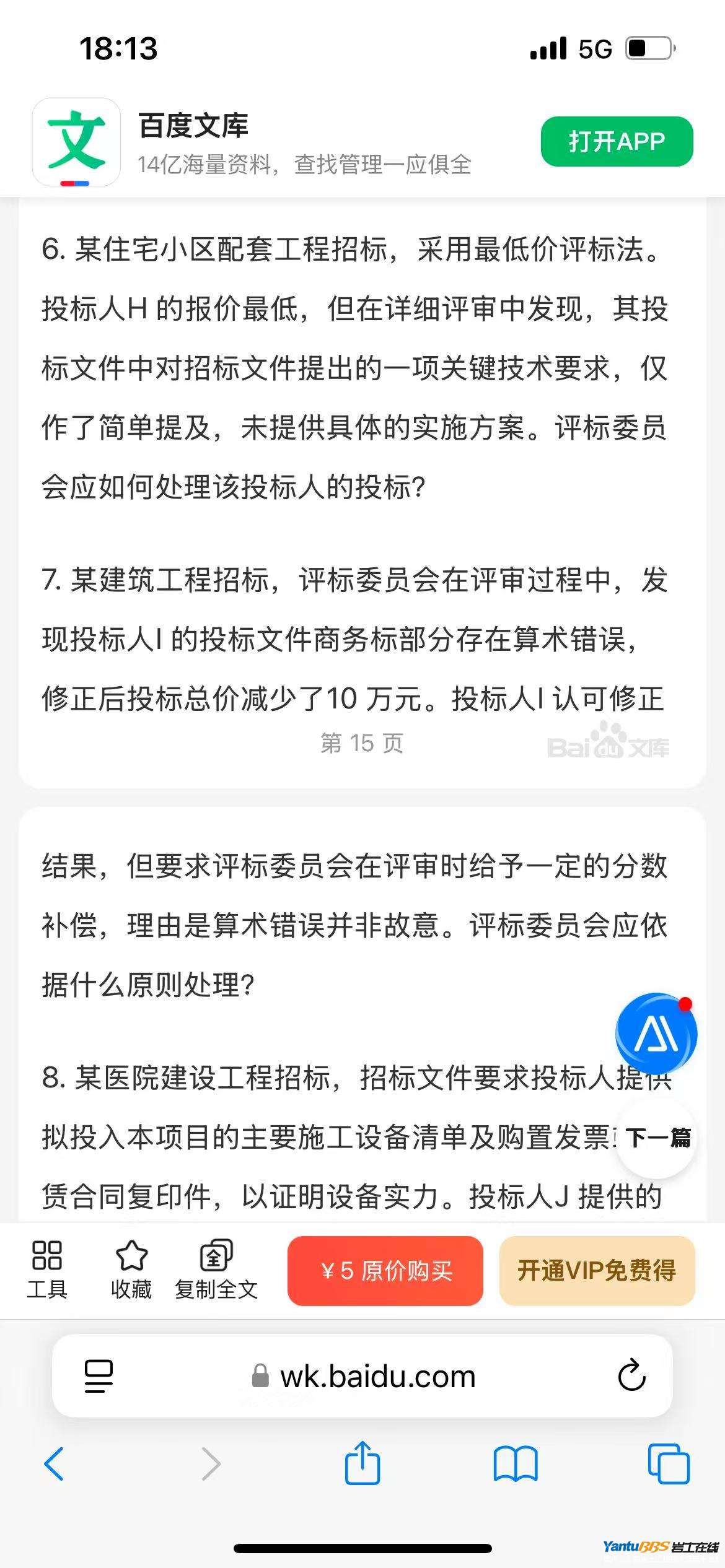
Task: Open the page format menu in address bar
Action: [99, 1376]
